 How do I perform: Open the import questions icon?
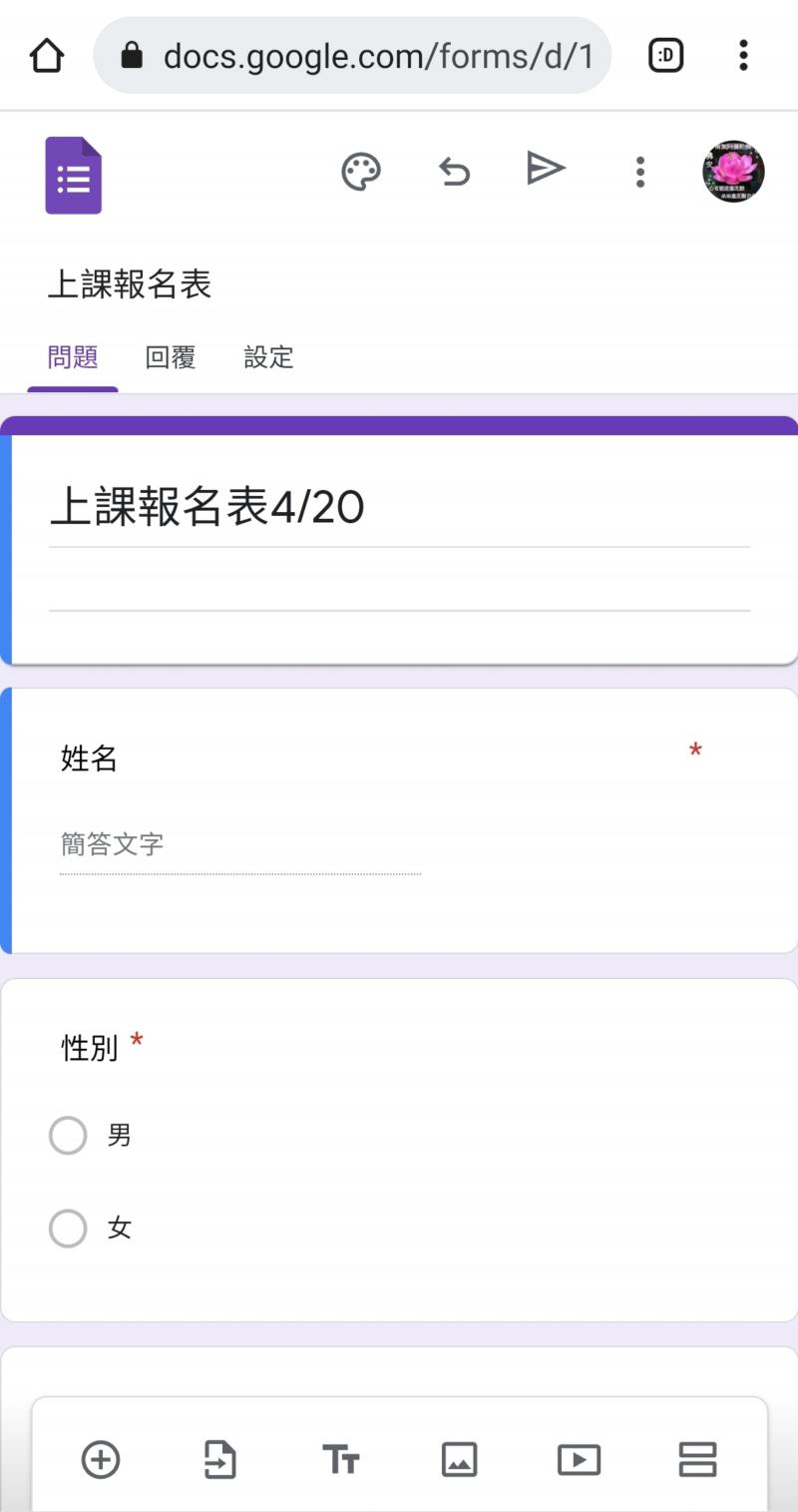click(x=219, y=1459)
